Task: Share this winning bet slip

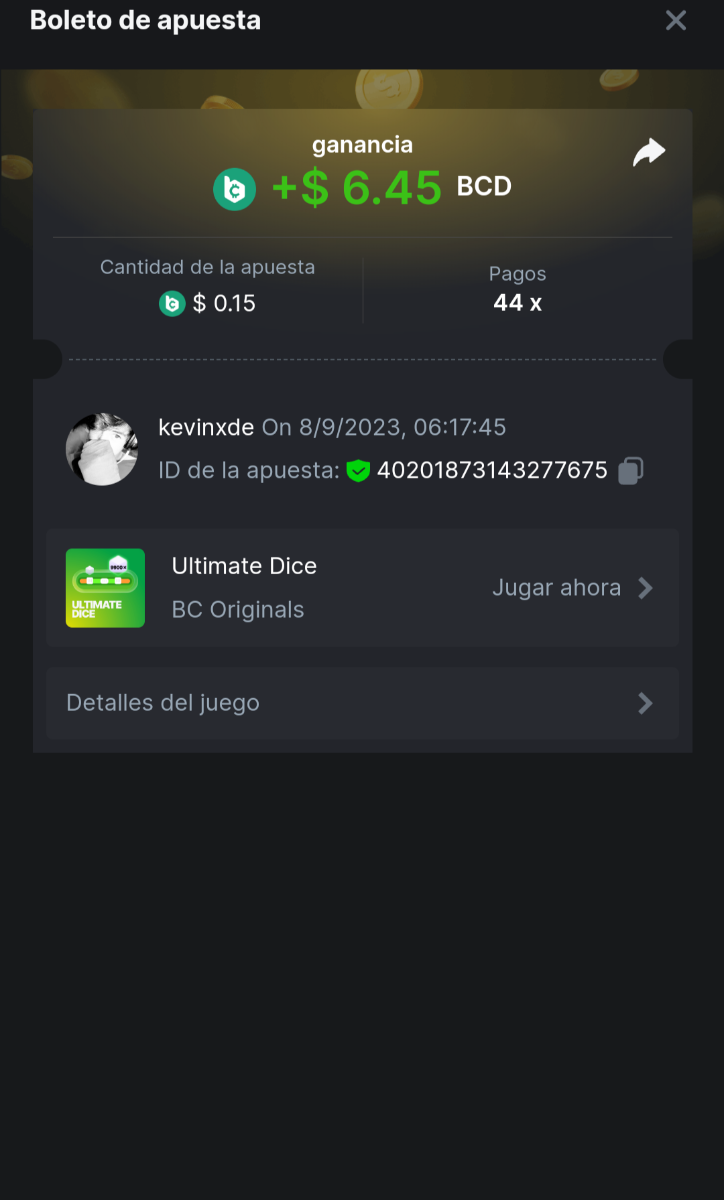Action: point(649,153)
